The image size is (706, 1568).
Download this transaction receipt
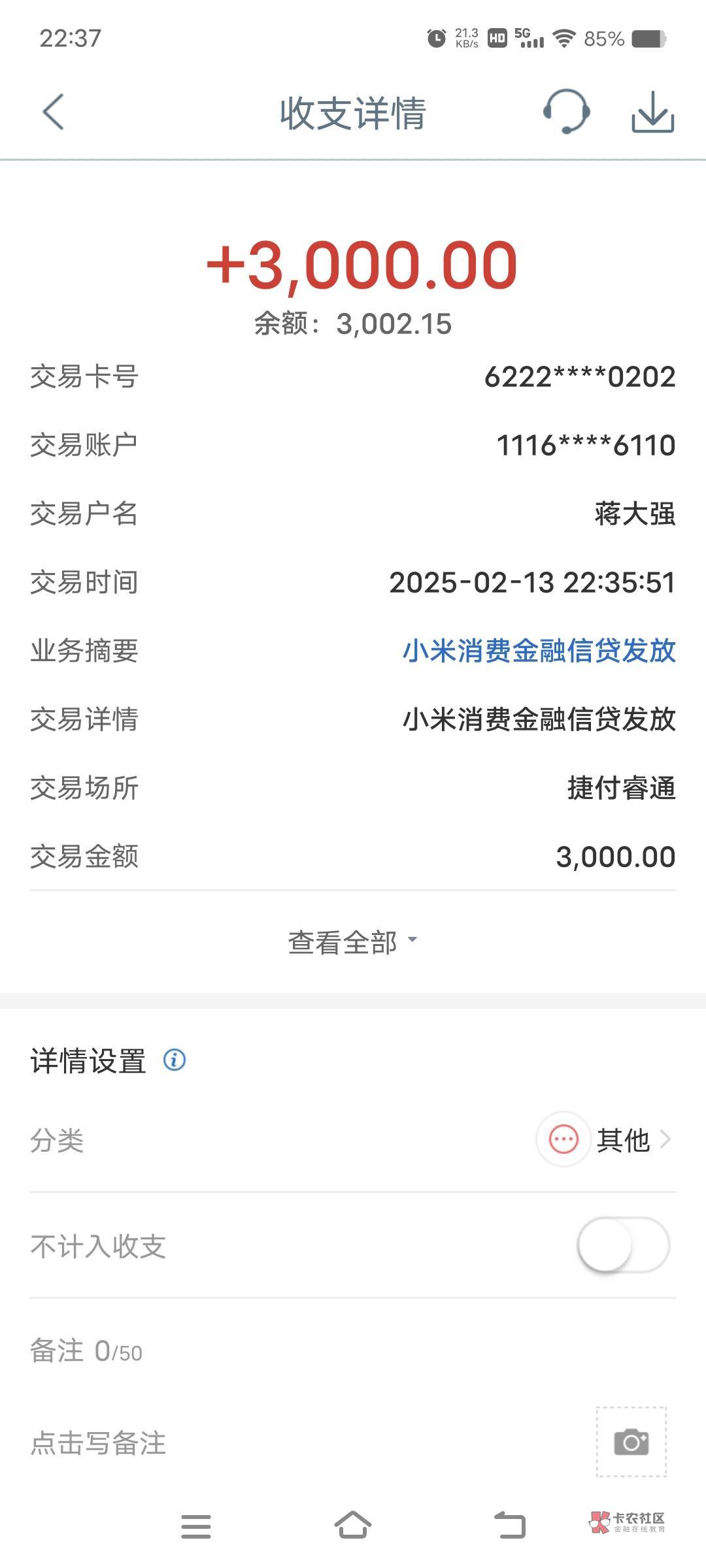(652, 112)
